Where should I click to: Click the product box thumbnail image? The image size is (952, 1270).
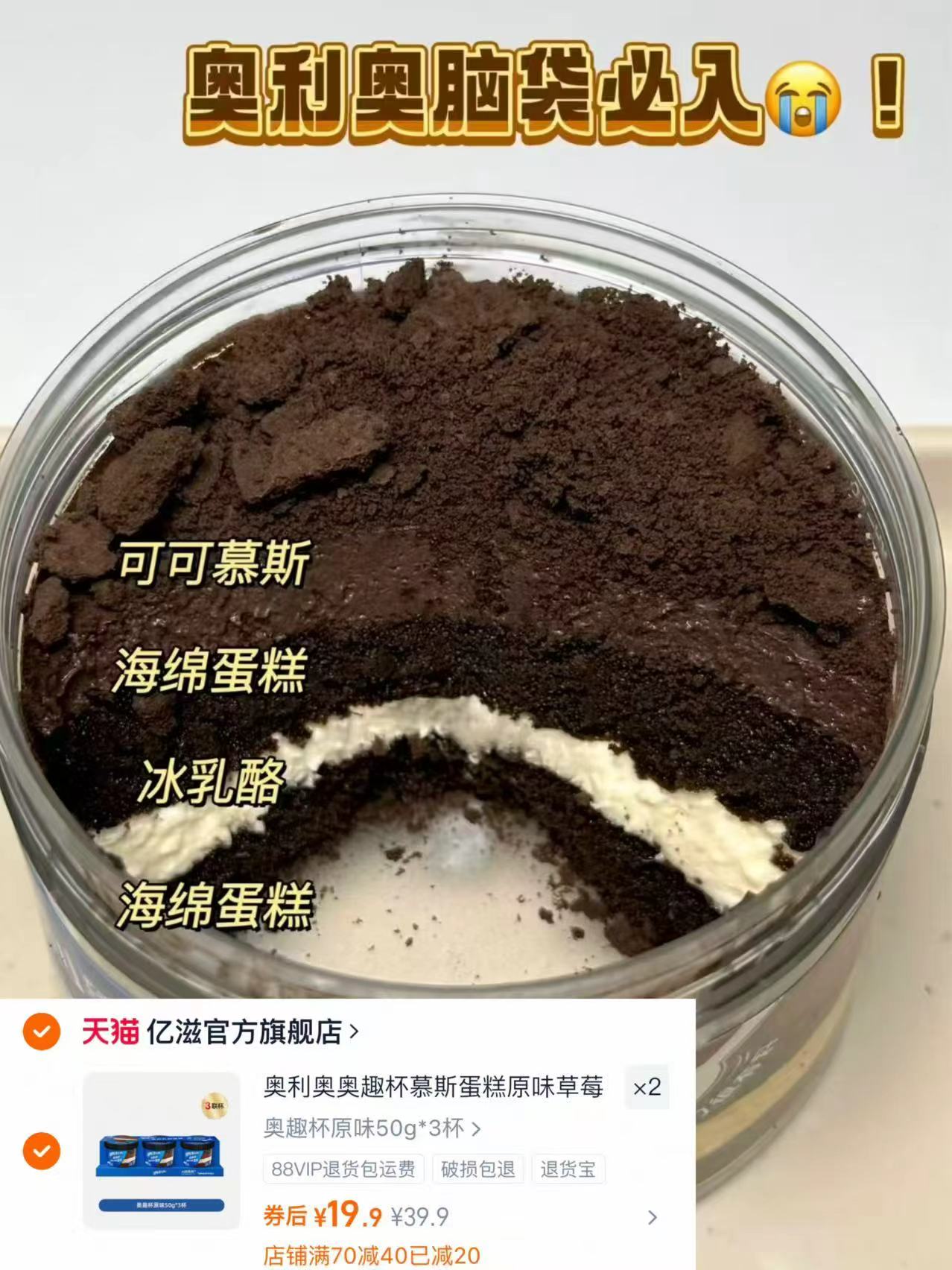tap(164, 1151)
